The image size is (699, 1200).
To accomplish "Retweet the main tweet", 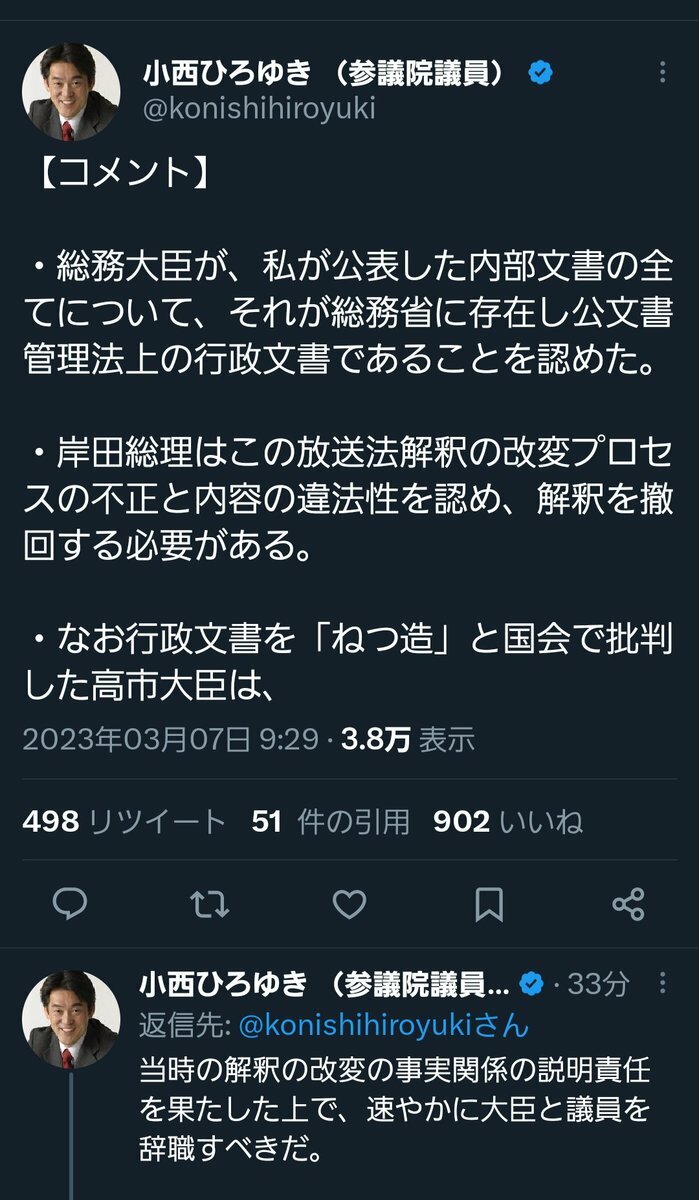I will click(x=209, y=904).
